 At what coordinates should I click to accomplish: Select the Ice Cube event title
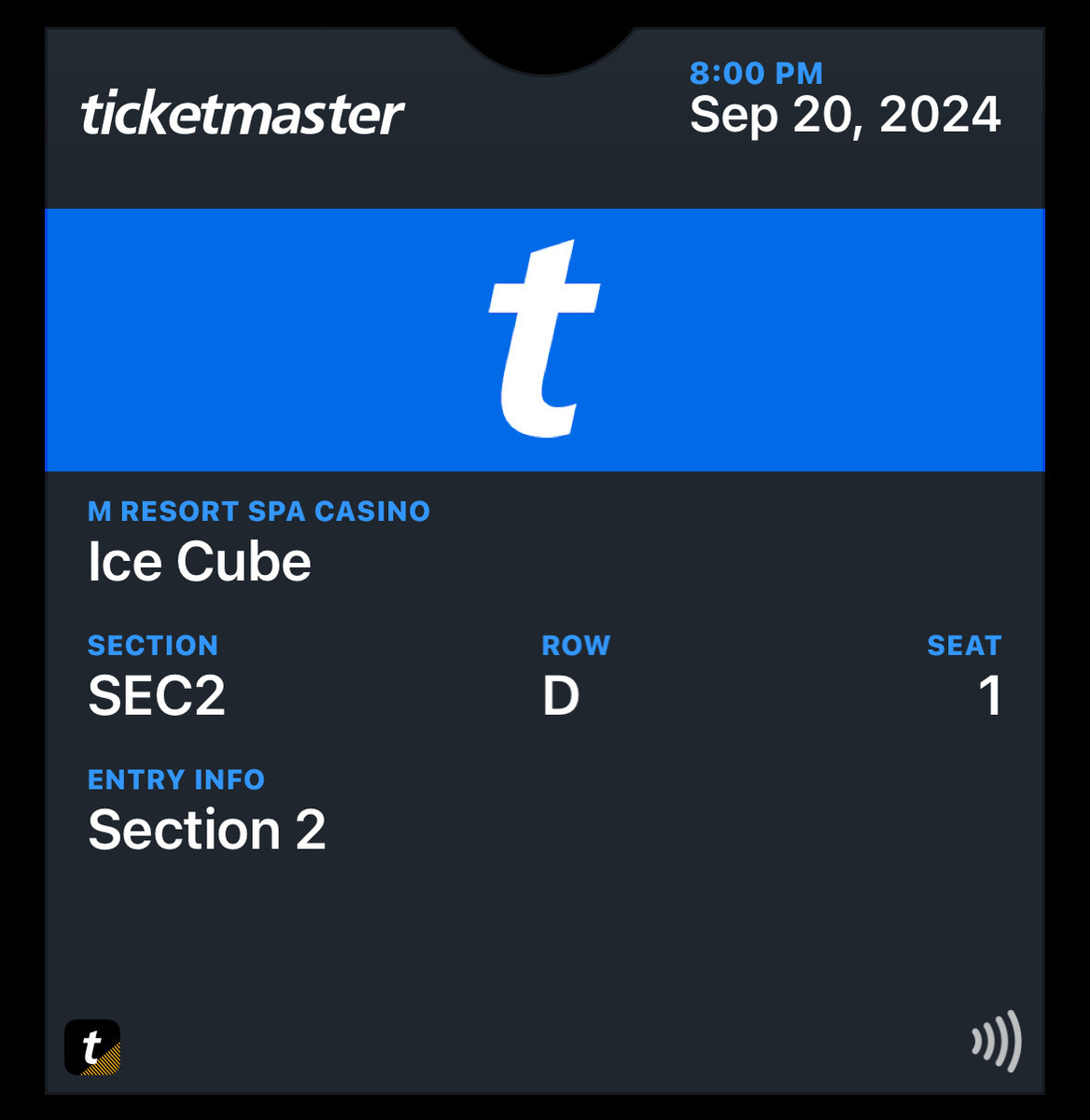[199, 562]
